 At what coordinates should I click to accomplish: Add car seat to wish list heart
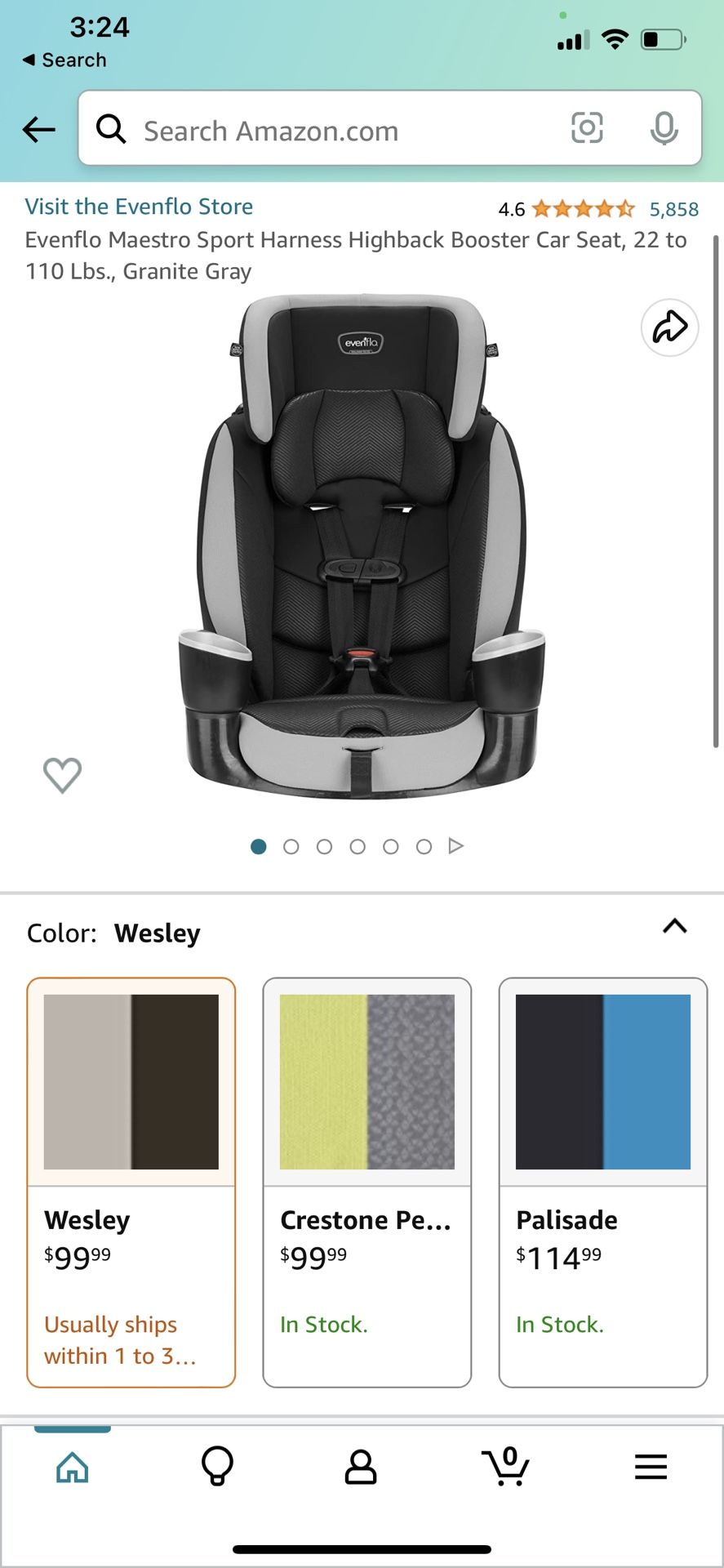pyautogui.click(x=62, y=774)
